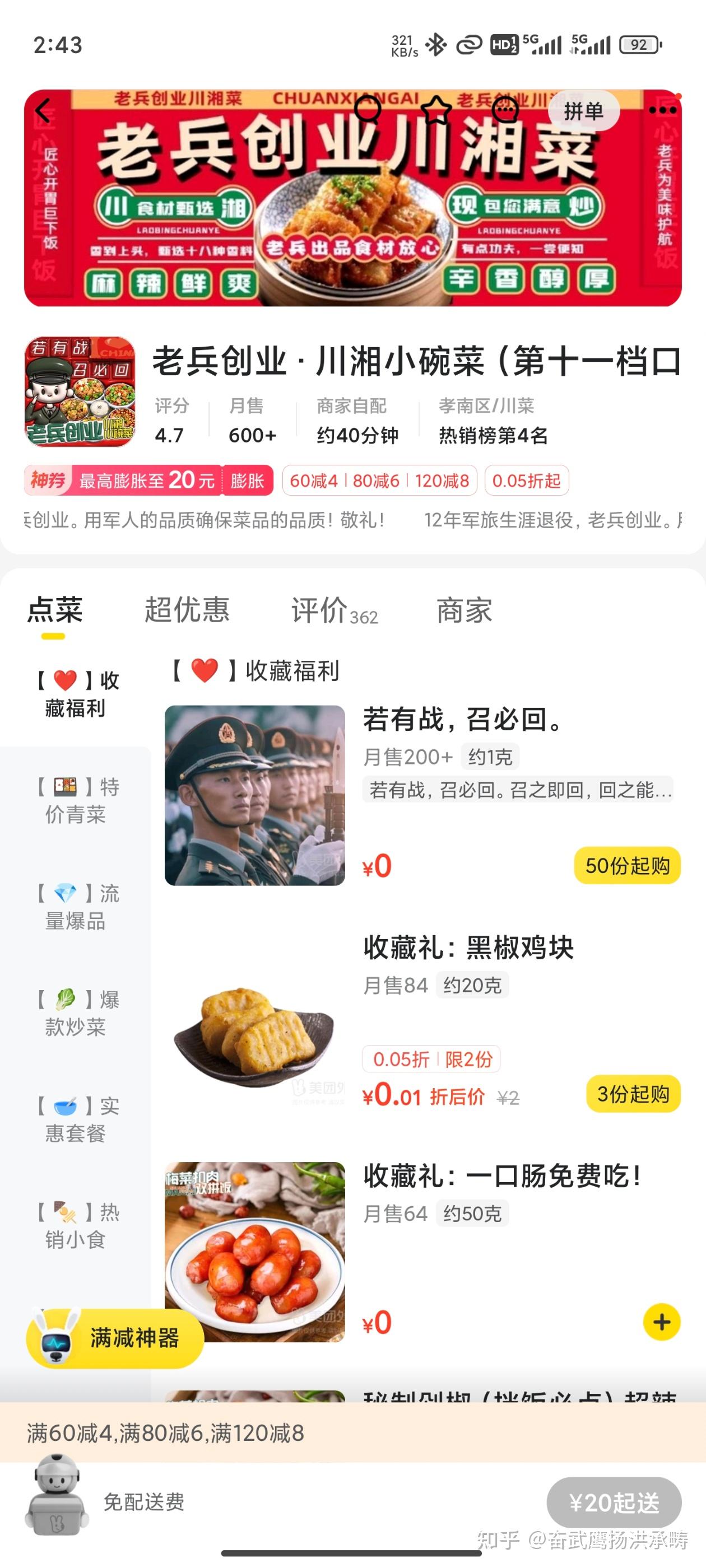Open the 满减神器 tool
The image size is (706, 1568).
(115, 1338)
